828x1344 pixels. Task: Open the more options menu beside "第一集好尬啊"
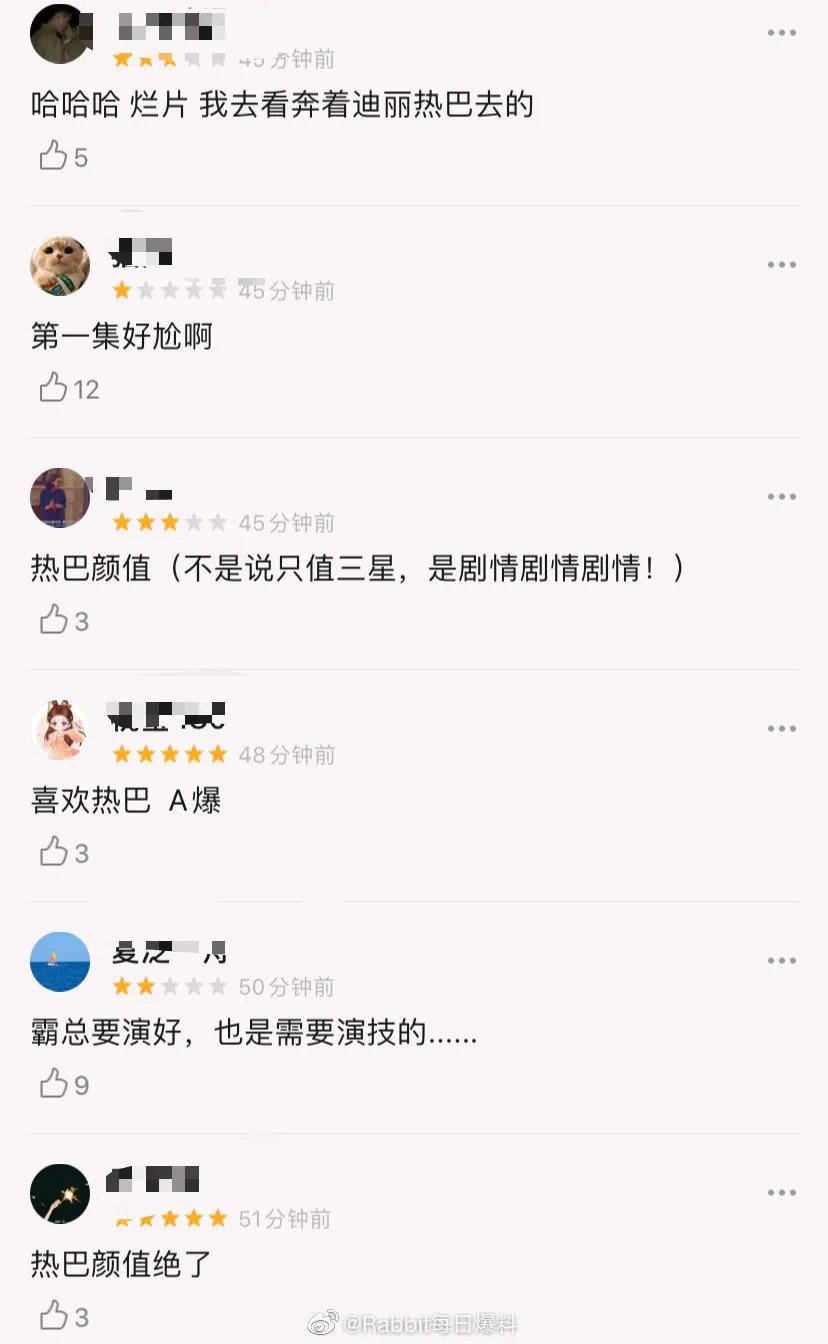click(780, 265)
